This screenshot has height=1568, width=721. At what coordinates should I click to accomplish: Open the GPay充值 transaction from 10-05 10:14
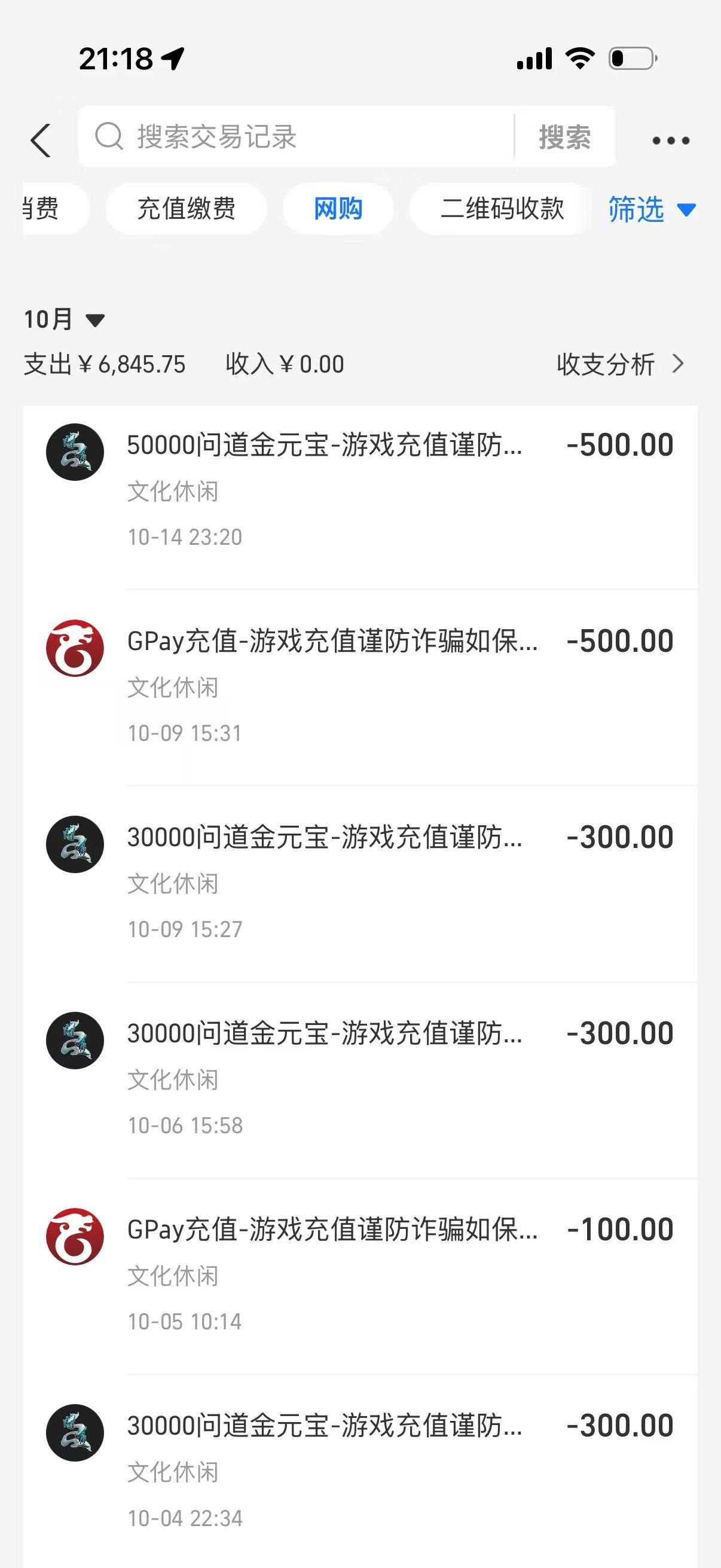(x=360, y=1274)
